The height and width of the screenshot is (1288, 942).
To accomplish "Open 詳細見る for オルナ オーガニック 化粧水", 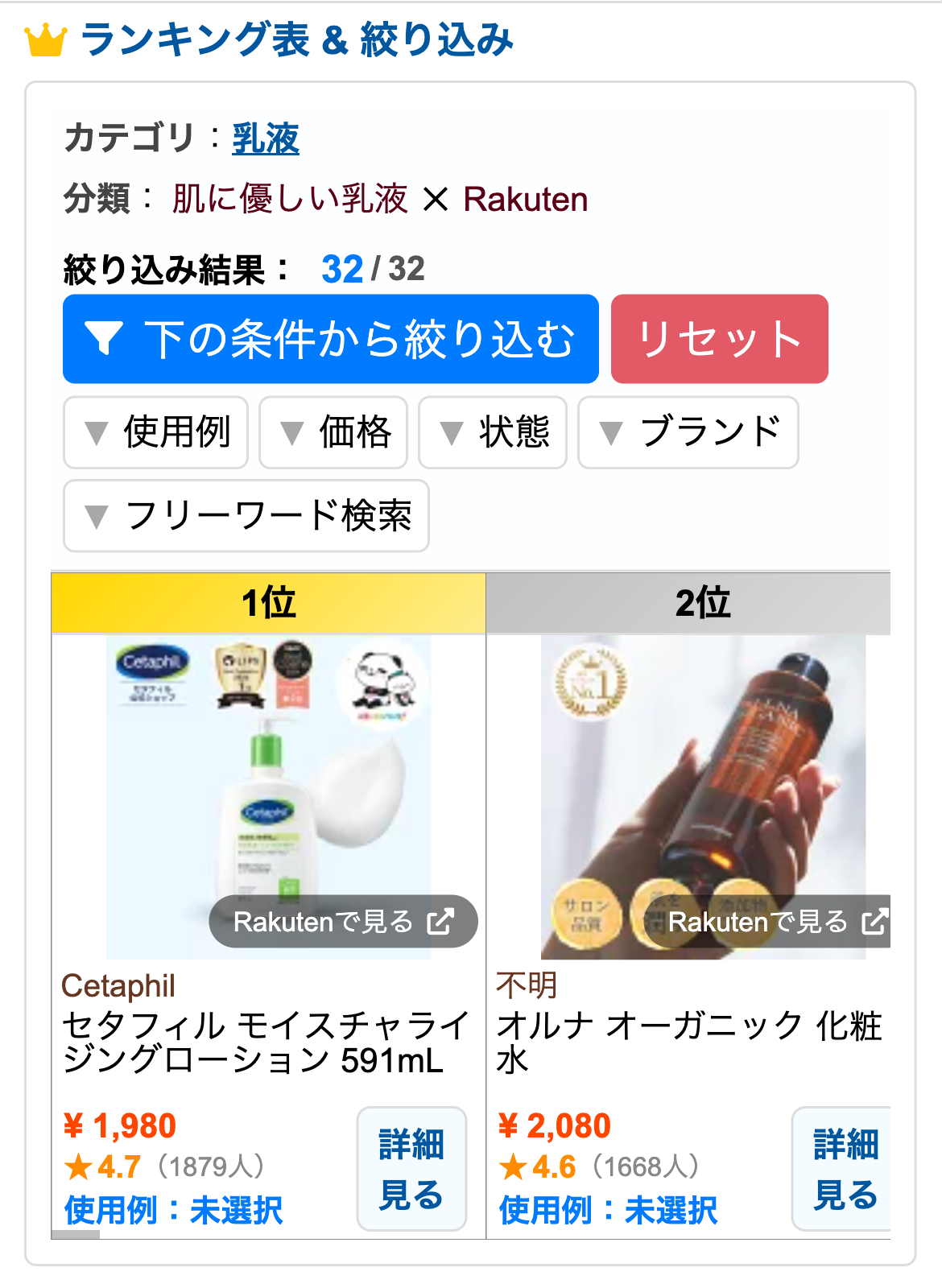I will click(x=844, y=1169).
